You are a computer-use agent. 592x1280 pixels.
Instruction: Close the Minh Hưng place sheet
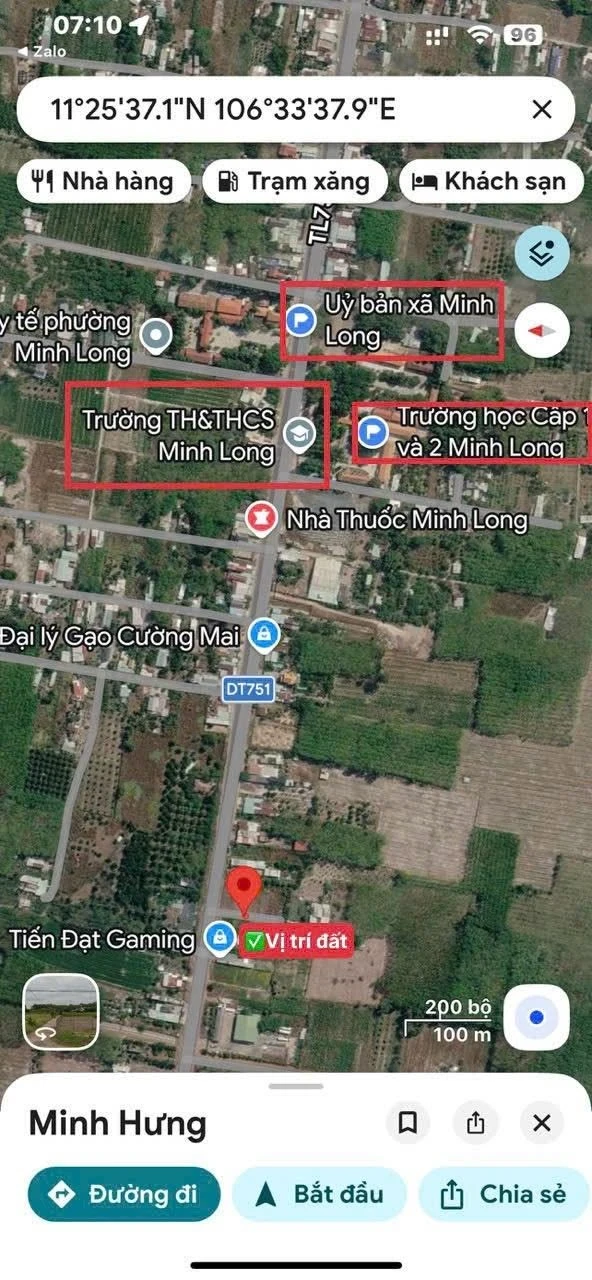click(542, 1123)
